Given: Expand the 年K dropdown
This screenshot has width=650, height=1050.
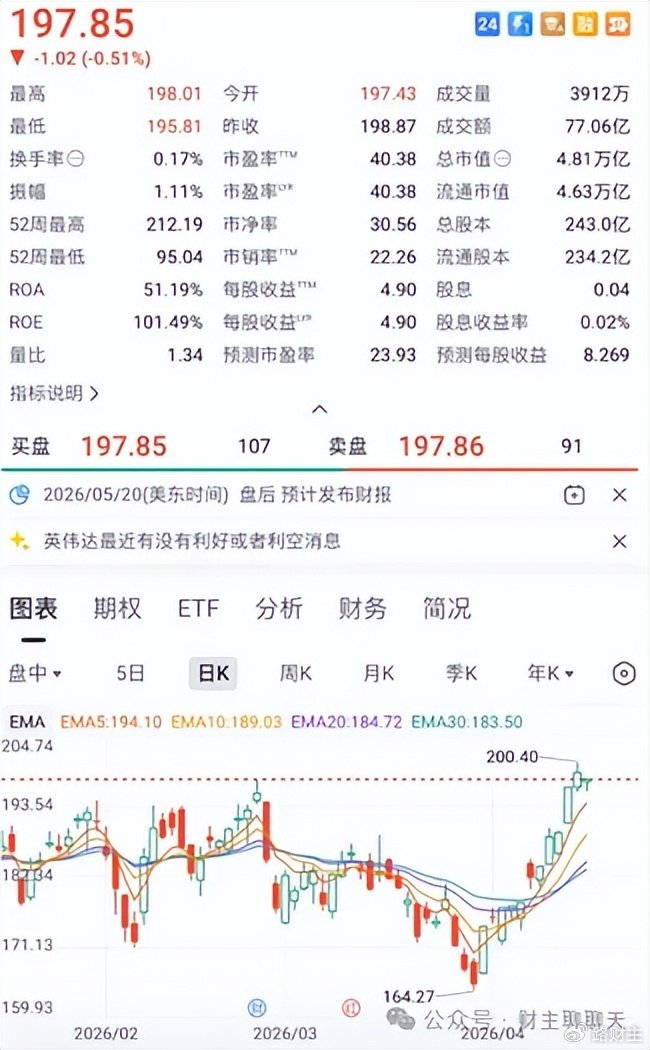Looking at the screenshot, I should 550,673.
